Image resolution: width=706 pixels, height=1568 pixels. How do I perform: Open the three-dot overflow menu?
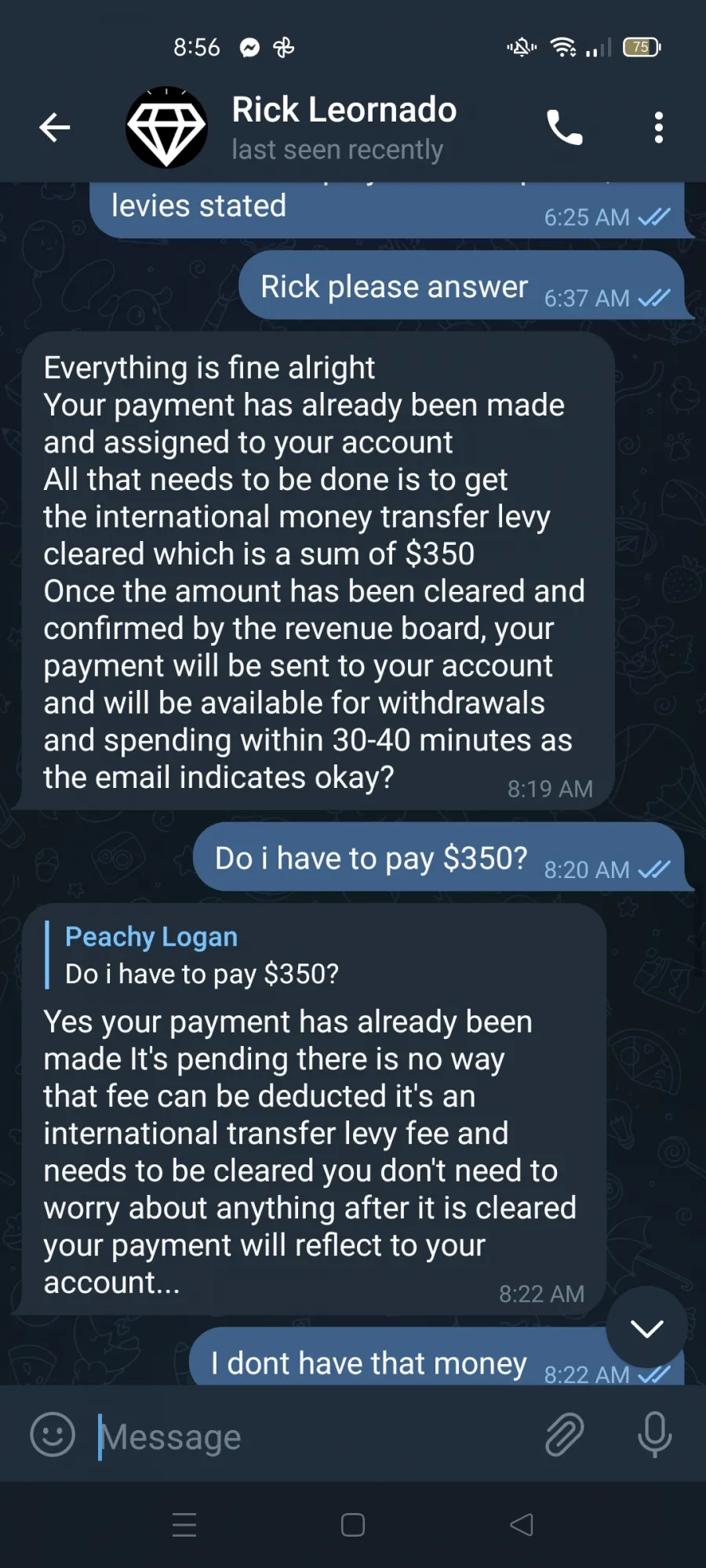click(x=659, y=127)
